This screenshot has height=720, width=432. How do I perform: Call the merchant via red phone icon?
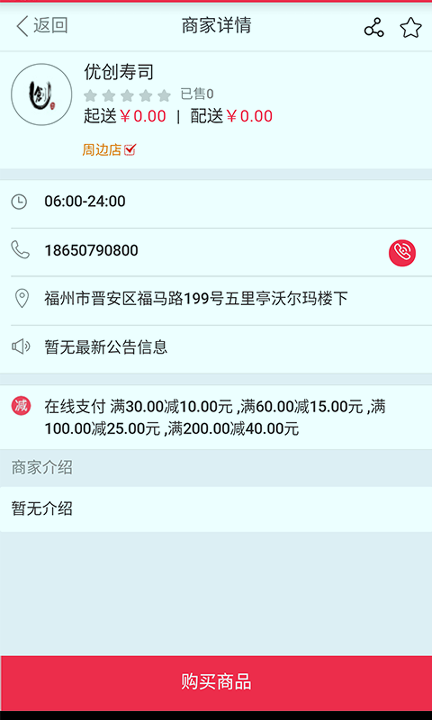tap(402, 253)
